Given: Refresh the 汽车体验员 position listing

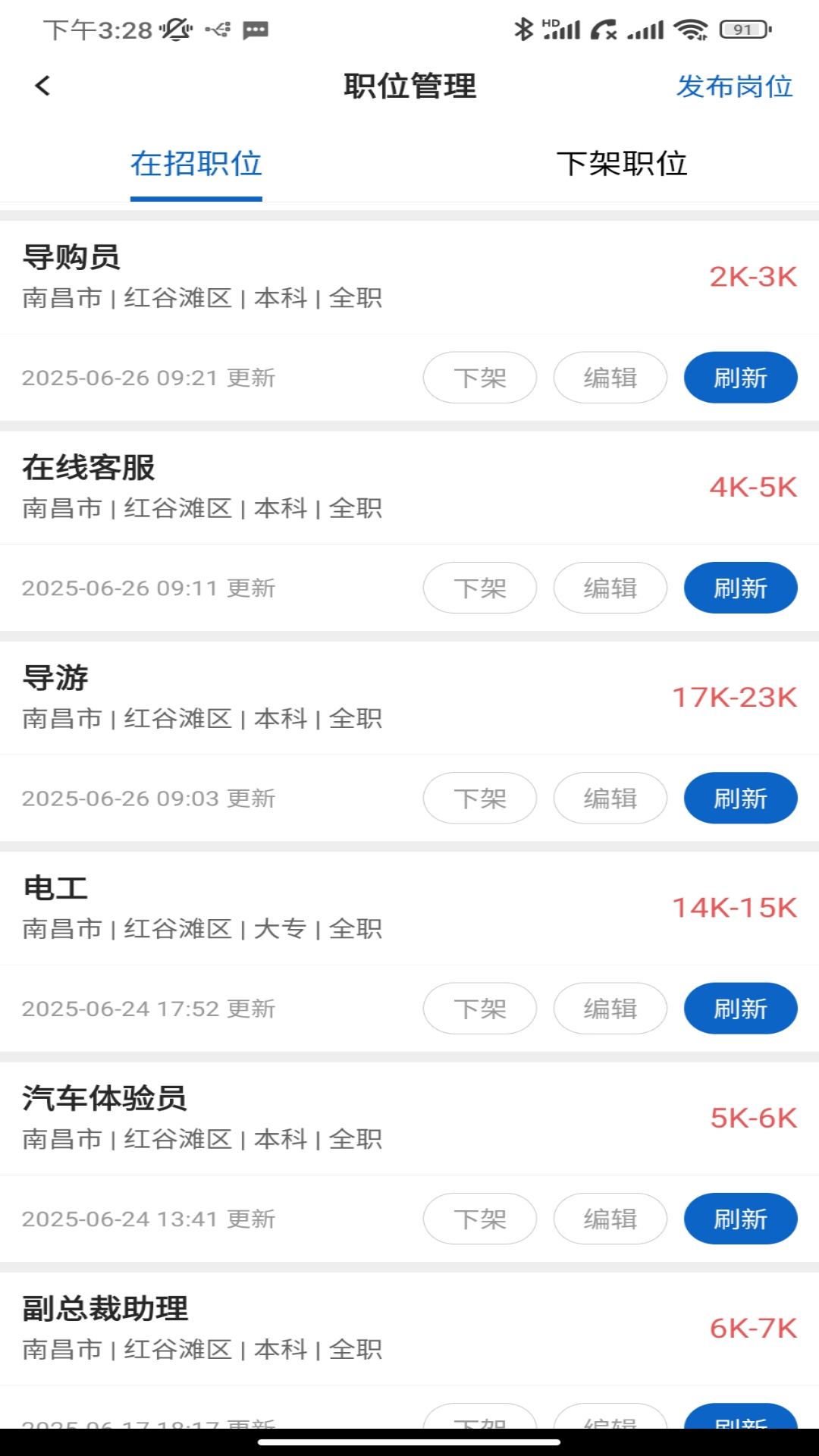Looking at the screenshot, I should [x=740, y=1219].
